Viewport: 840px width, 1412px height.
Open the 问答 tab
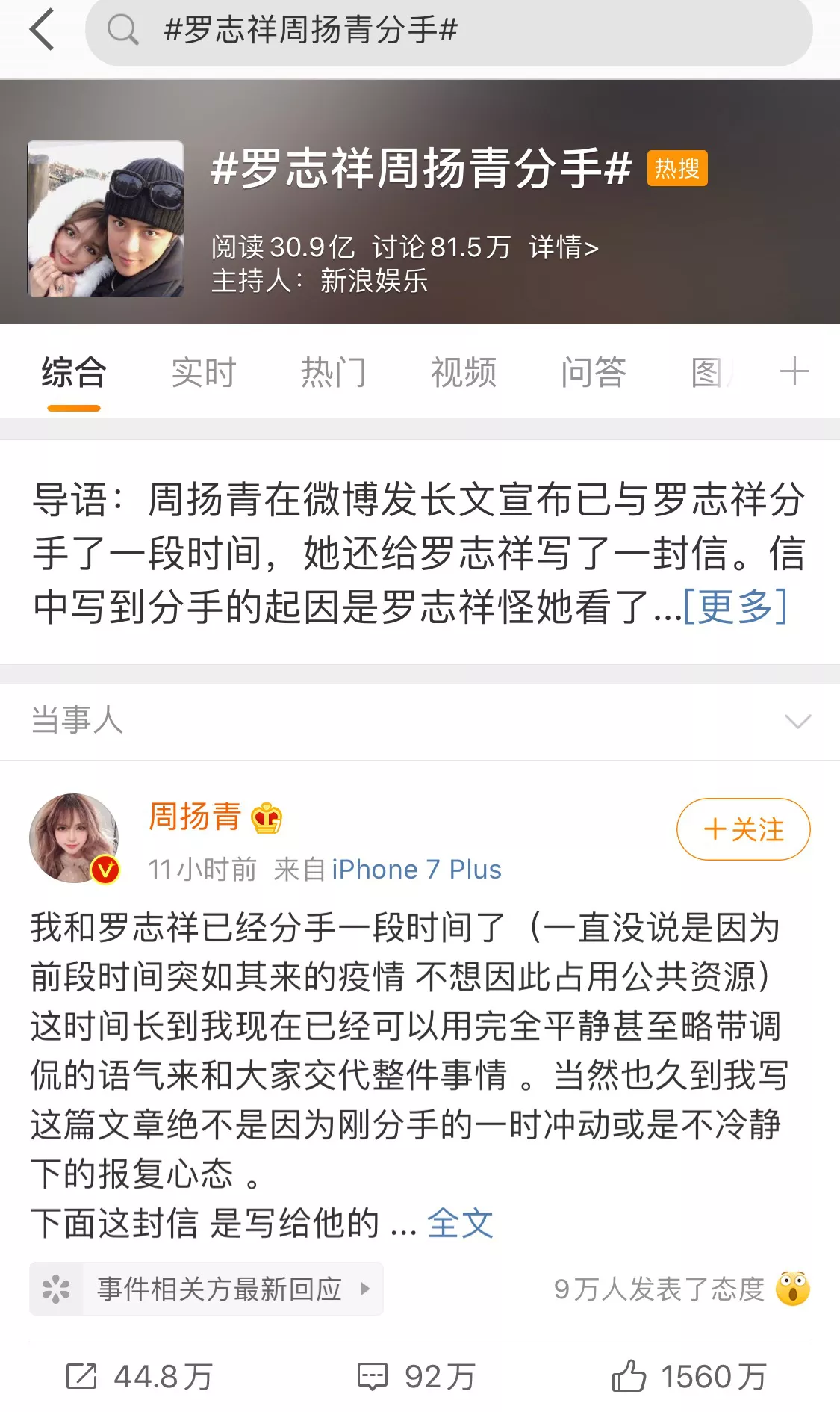pyautogui.click(x=593, y=372)
